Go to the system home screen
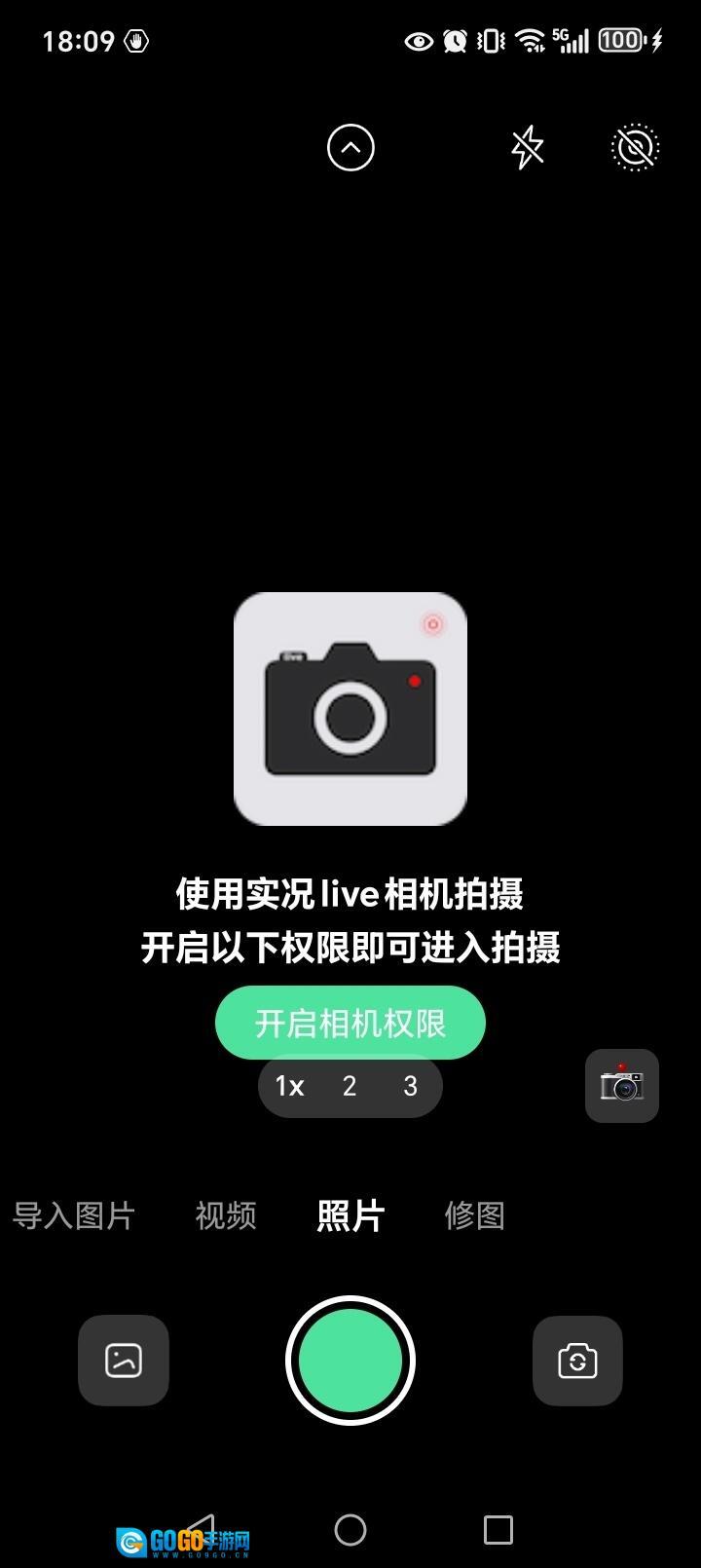The image size is (701, 1568). click(350, 1529)
